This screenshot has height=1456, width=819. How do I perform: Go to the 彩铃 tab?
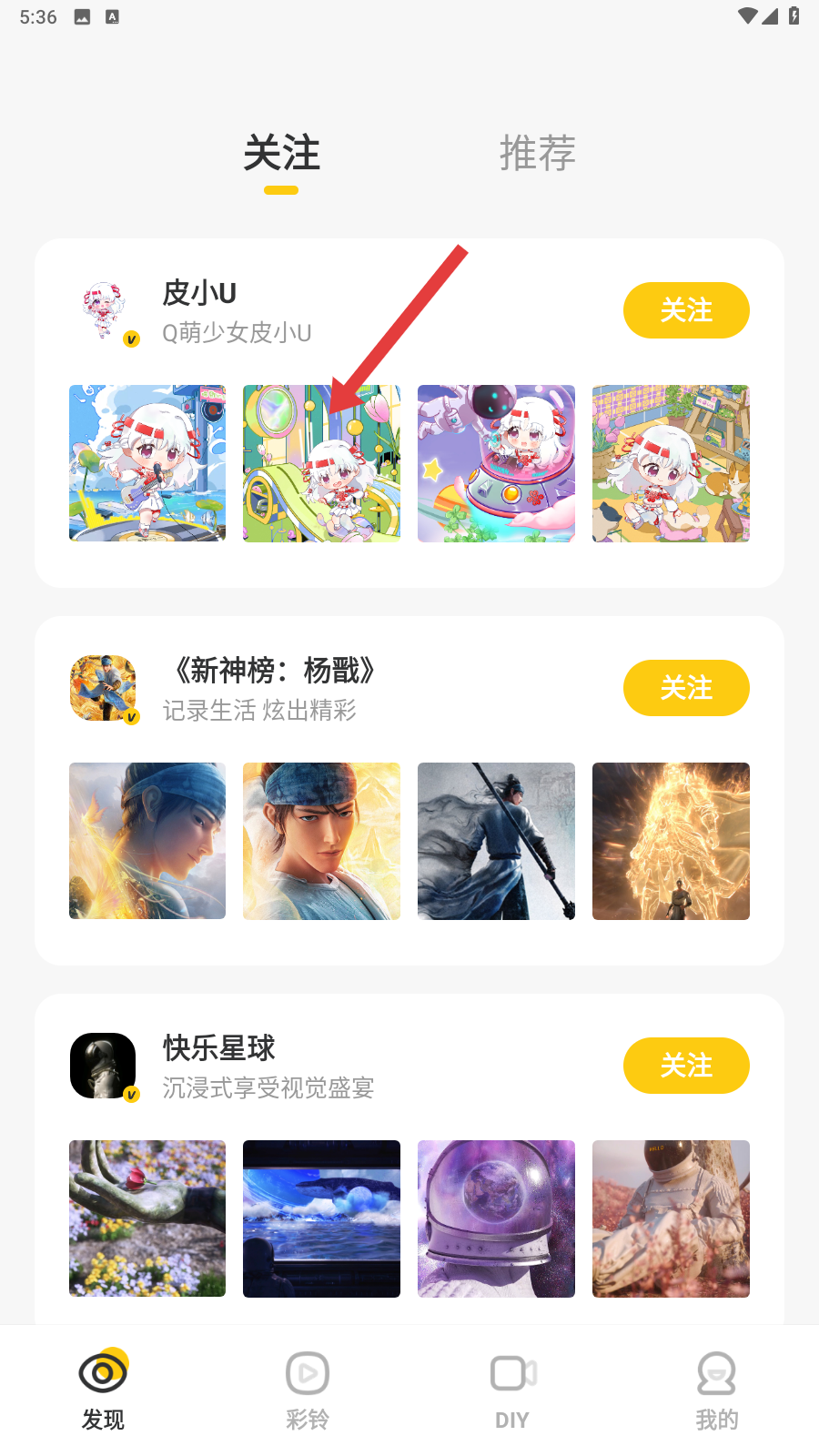pos(308,1390)
